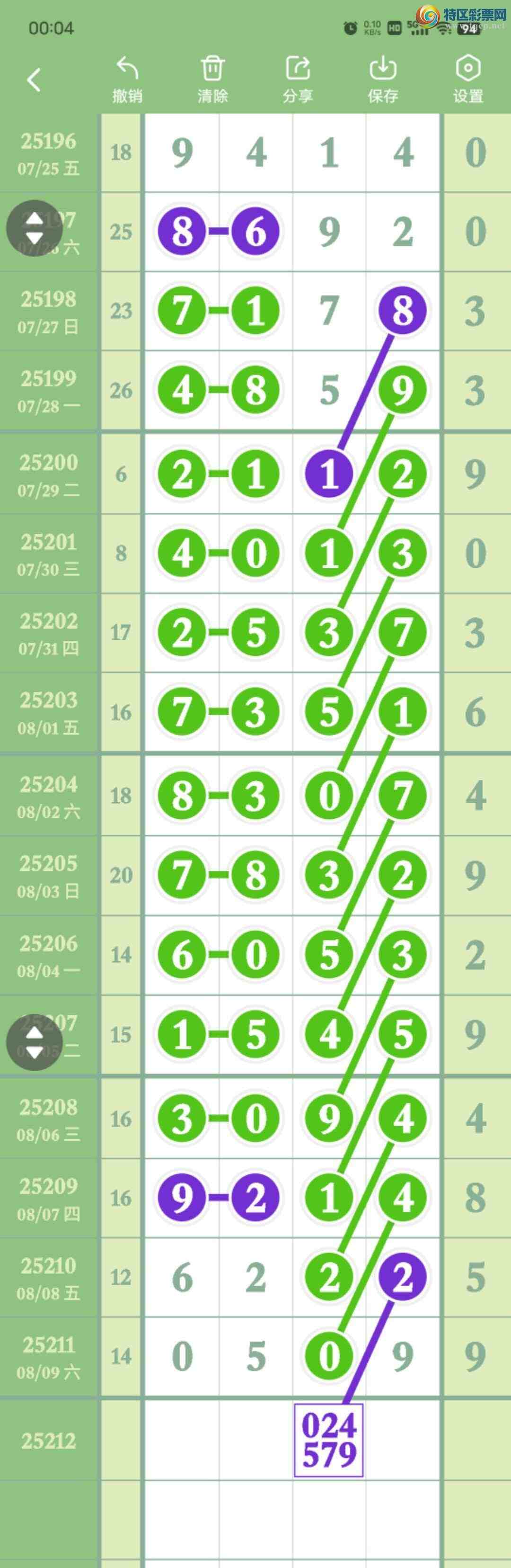
Task: Undo the last mark with 撤销
Action: 127,80
